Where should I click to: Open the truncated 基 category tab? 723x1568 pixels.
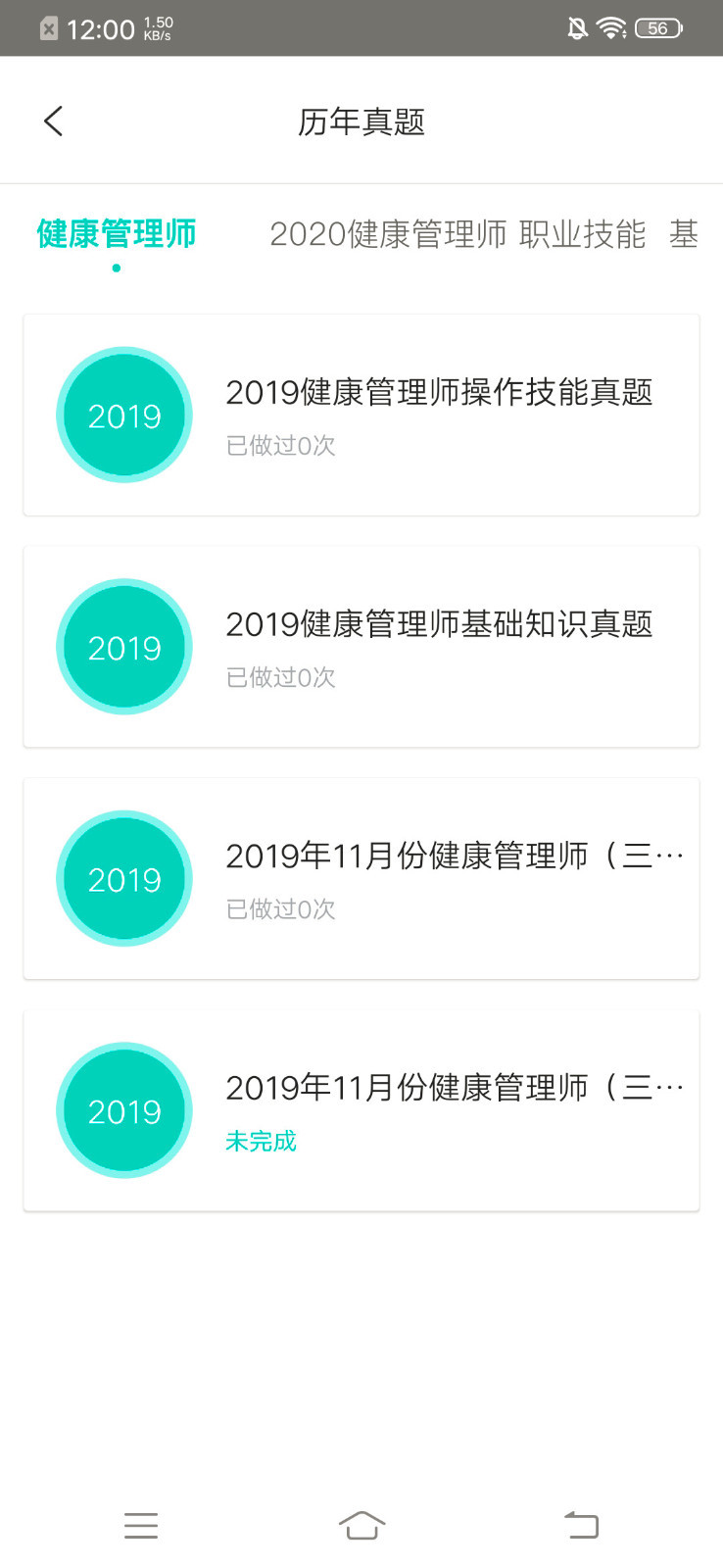coord(686,234)
